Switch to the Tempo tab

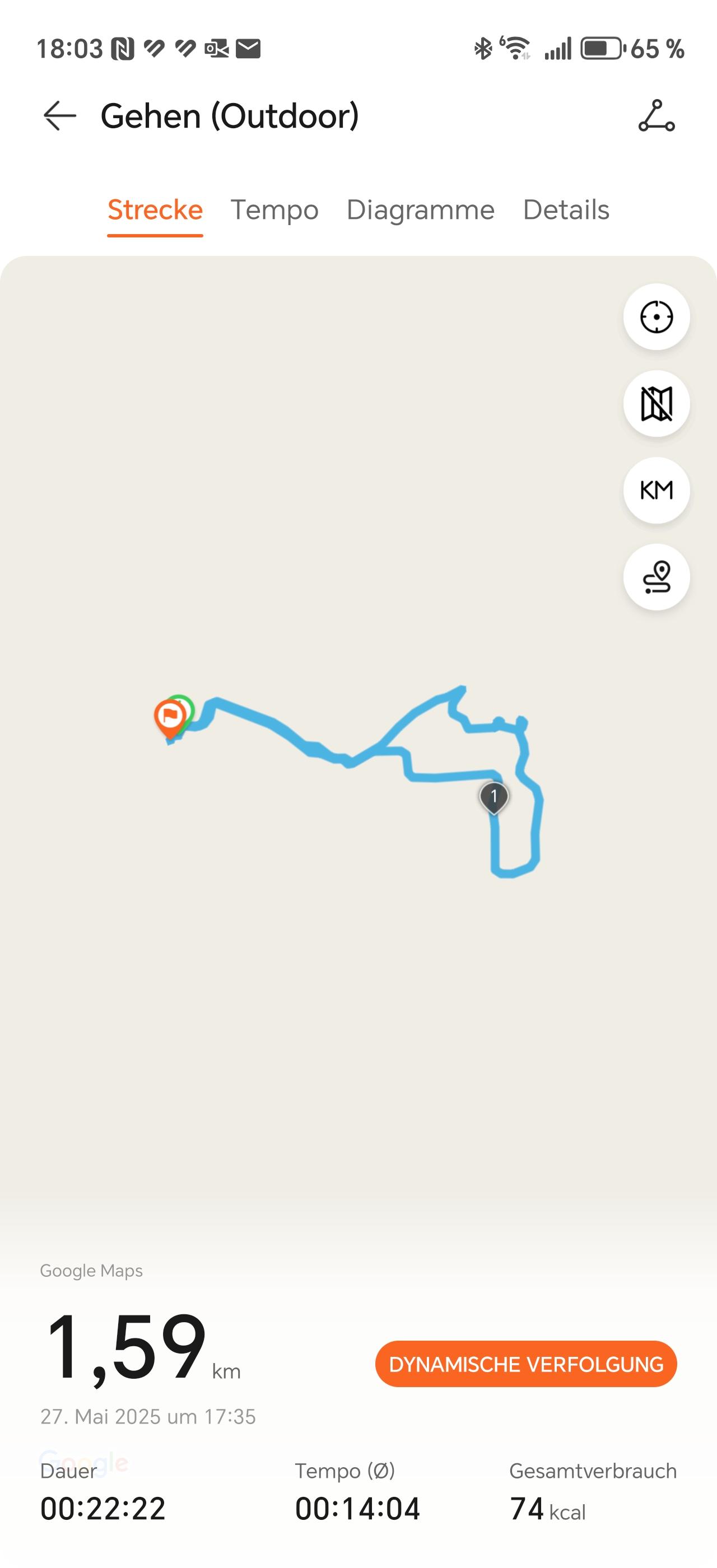tap(274, 210)
